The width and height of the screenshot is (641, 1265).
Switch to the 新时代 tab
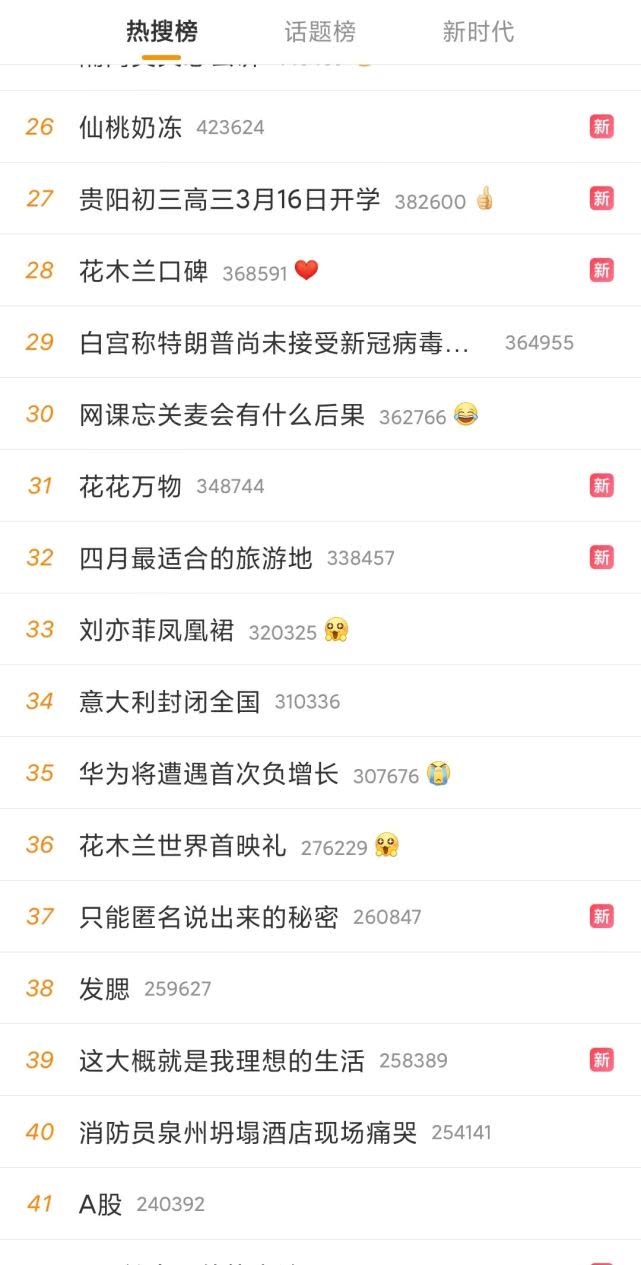[x=477, y=32]
